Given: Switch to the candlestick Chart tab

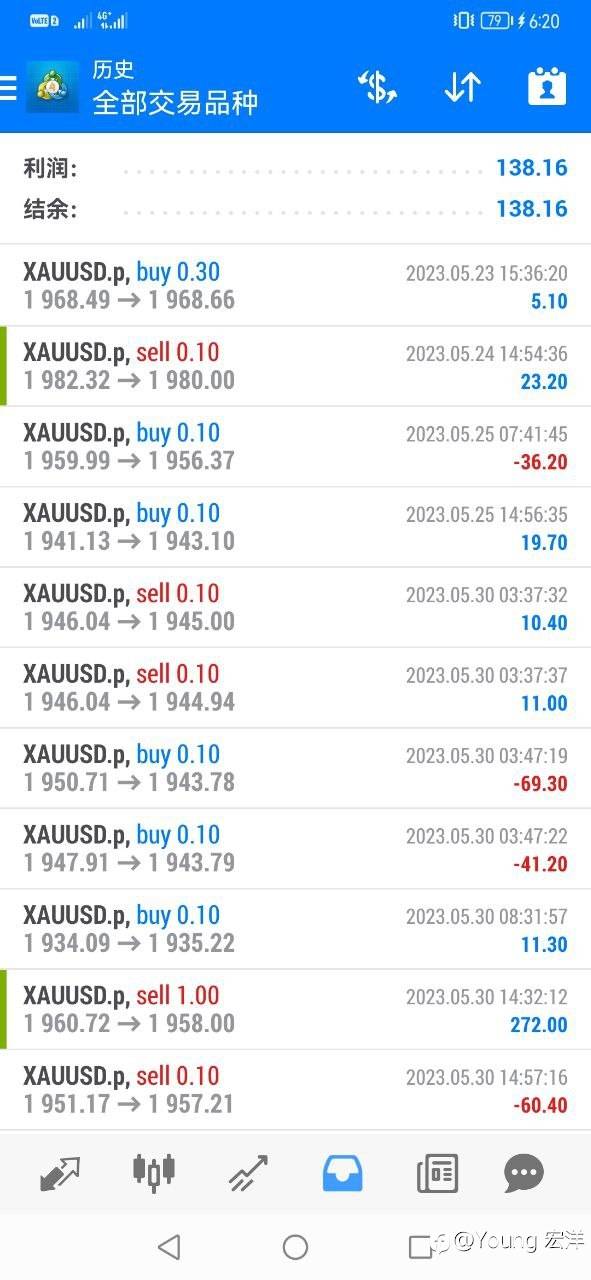Looking at the screenshot, I should tap(154, 1172).
